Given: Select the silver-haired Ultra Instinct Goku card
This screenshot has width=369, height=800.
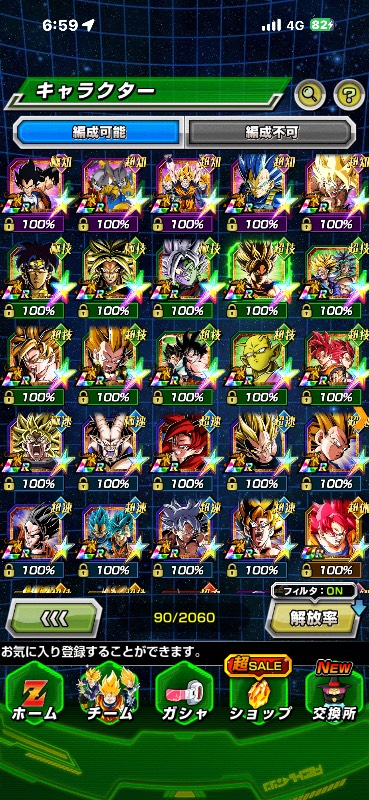Looking at the screenshot, I should 185,538.
